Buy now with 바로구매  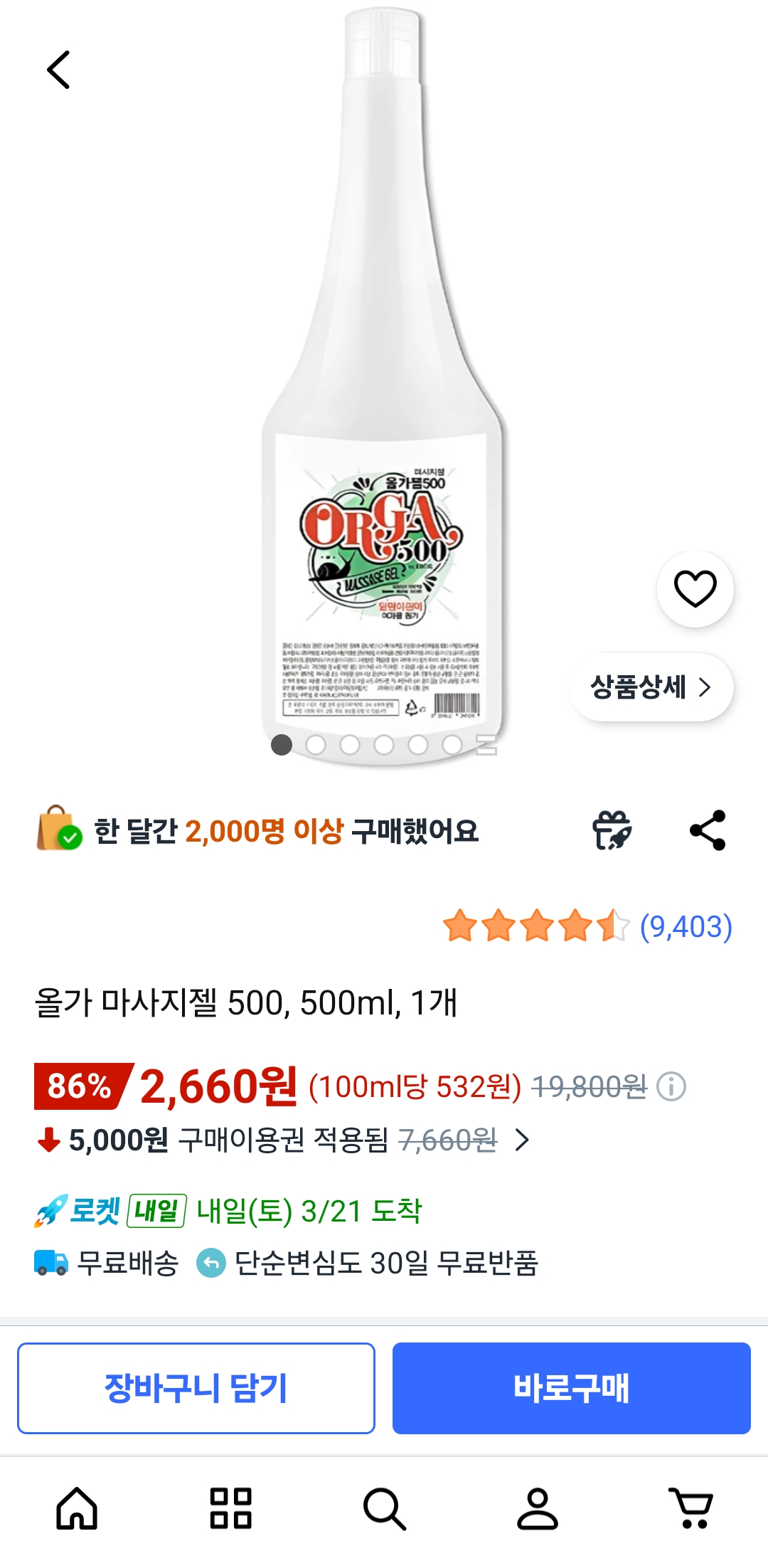tap(572, 1388)
